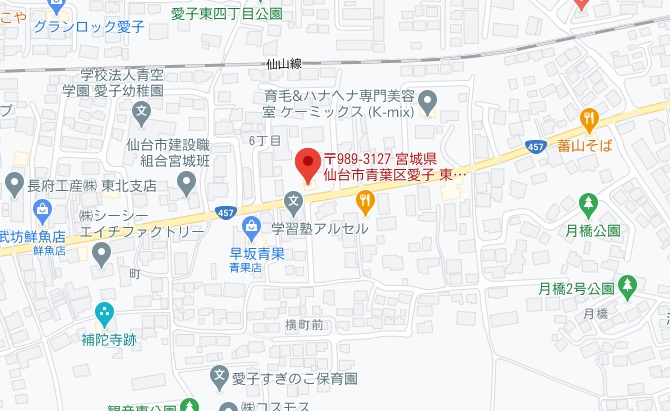Screen dimensions: 670x411
Task: Tap the 月橋公園 park marker
Action: (589, 205)
